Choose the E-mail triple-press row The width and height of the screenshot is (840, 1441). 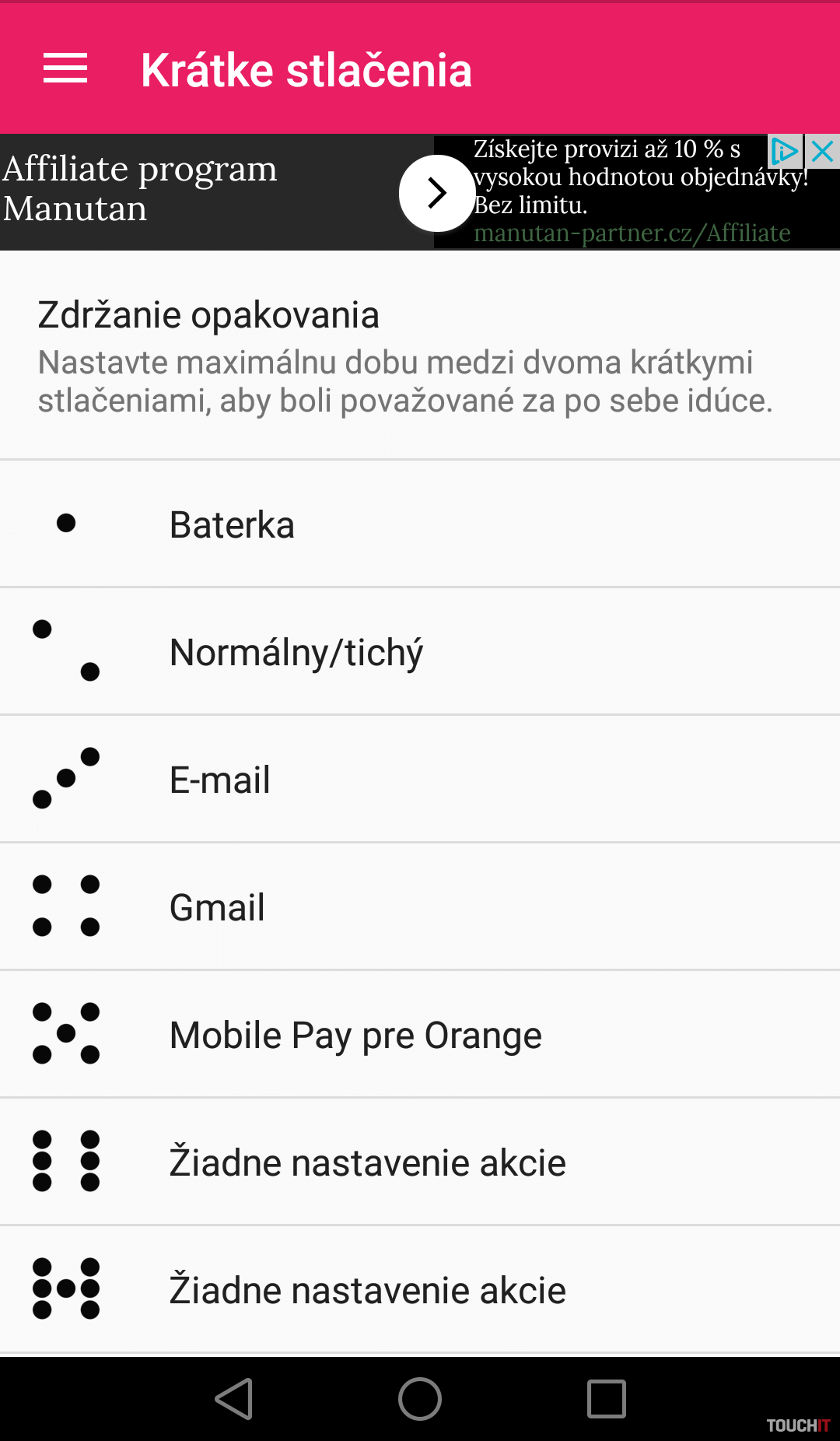(x=420, y=780)
